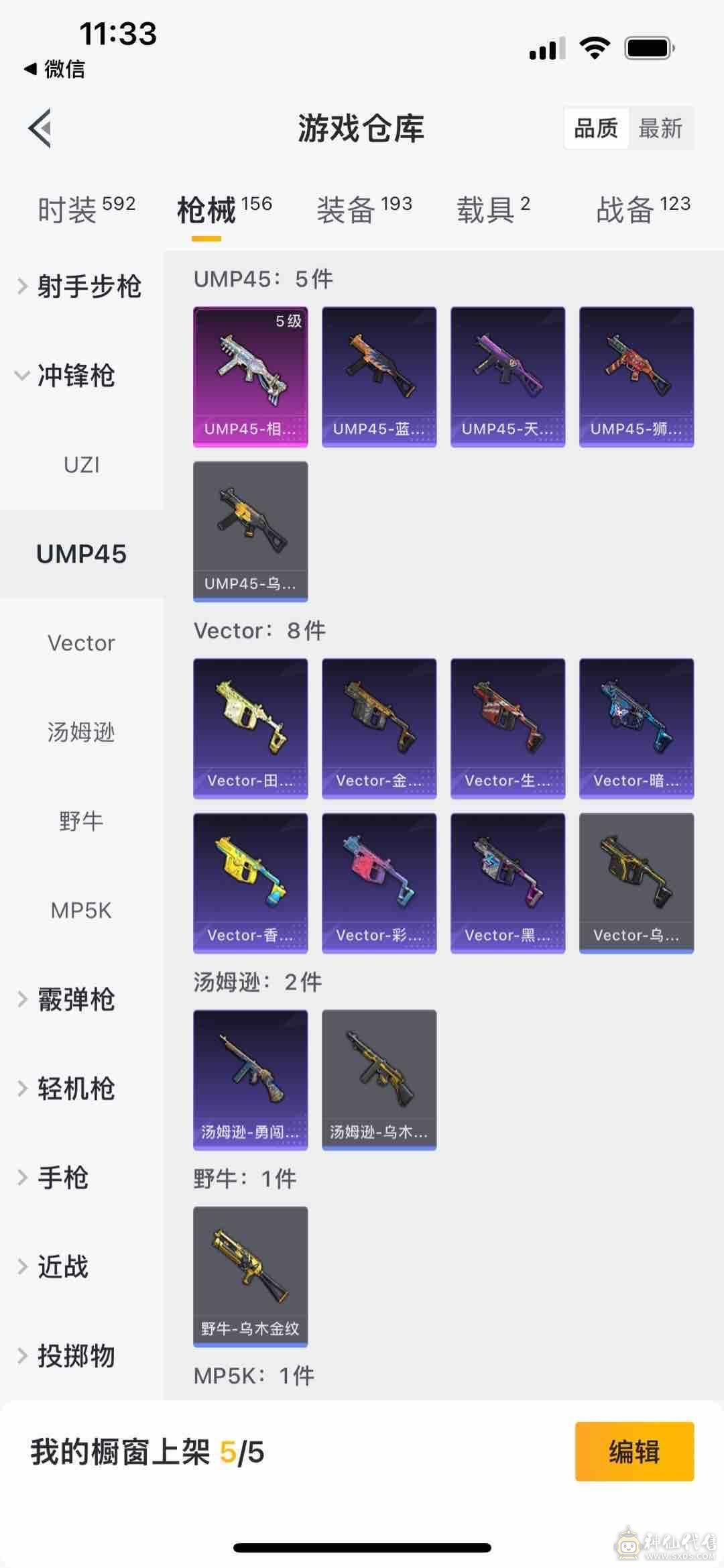Go back using the top-left arrow
724x1568 pixels.
(40, 127)
